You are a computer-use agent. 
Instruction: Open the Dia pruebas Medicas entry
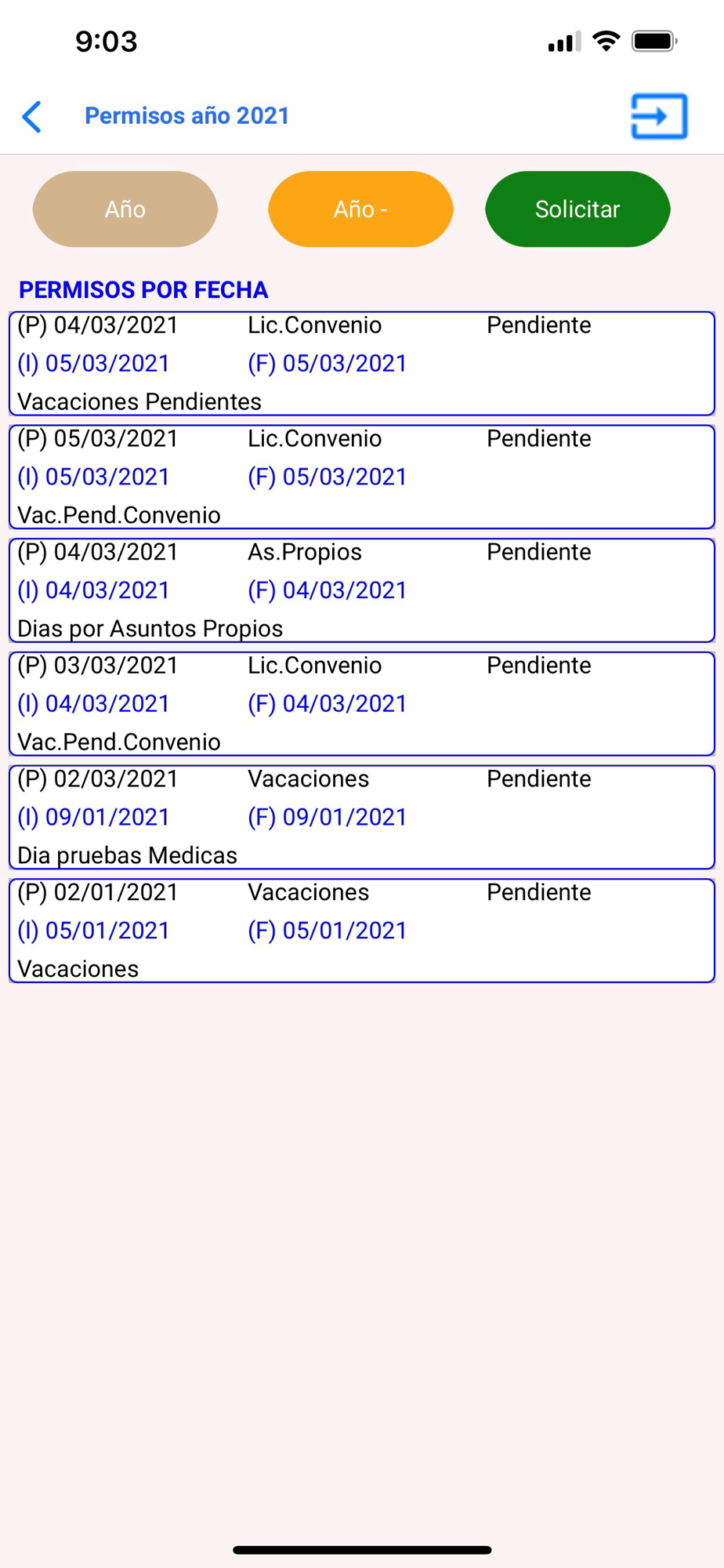(361, 817)
